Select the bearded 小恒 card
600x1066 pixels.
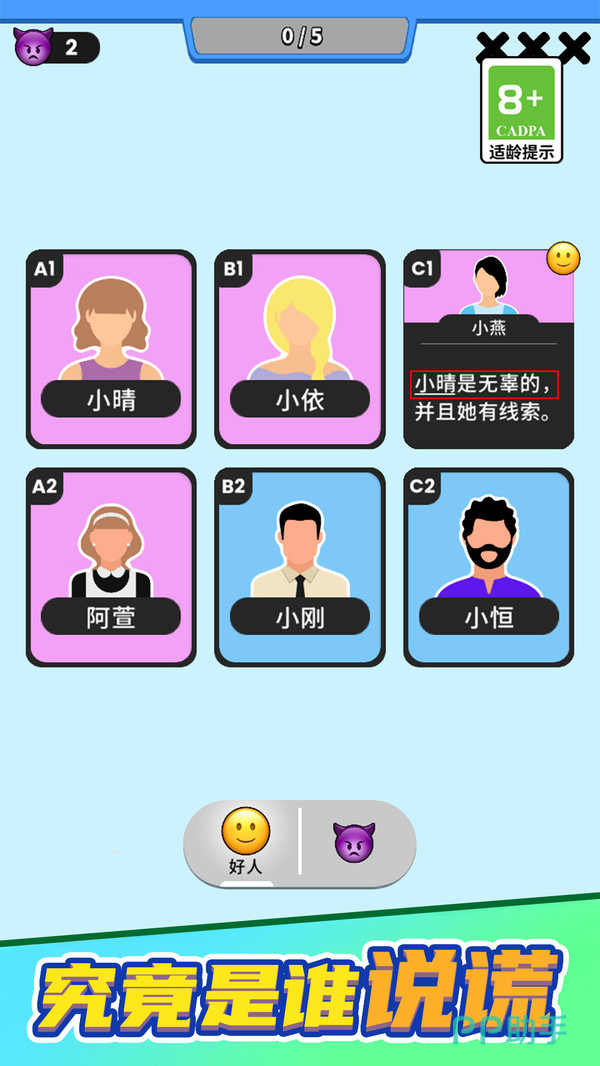click(488, 566)
